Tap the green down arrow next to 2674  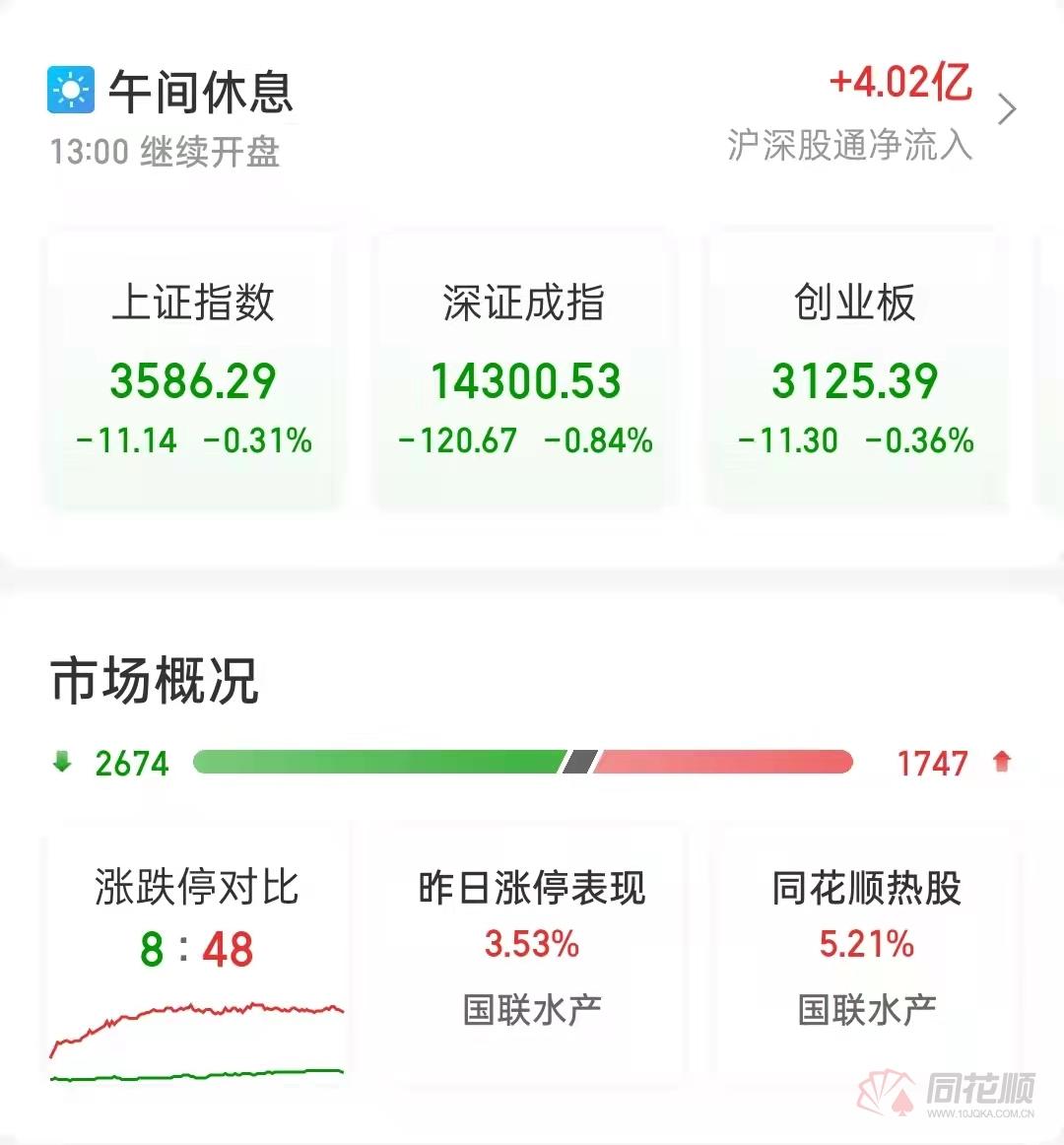(x=62, y=761)
